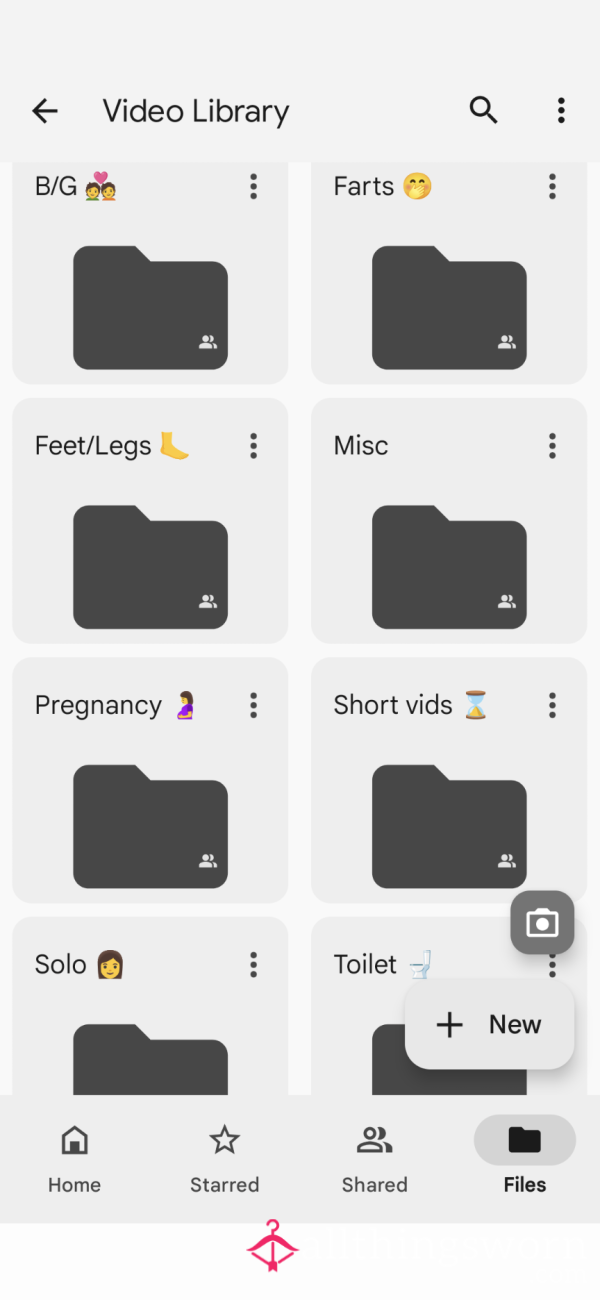Open the Solo folder
Viewport: 600px width, 1300px height.
click(x=150, y=1006)
